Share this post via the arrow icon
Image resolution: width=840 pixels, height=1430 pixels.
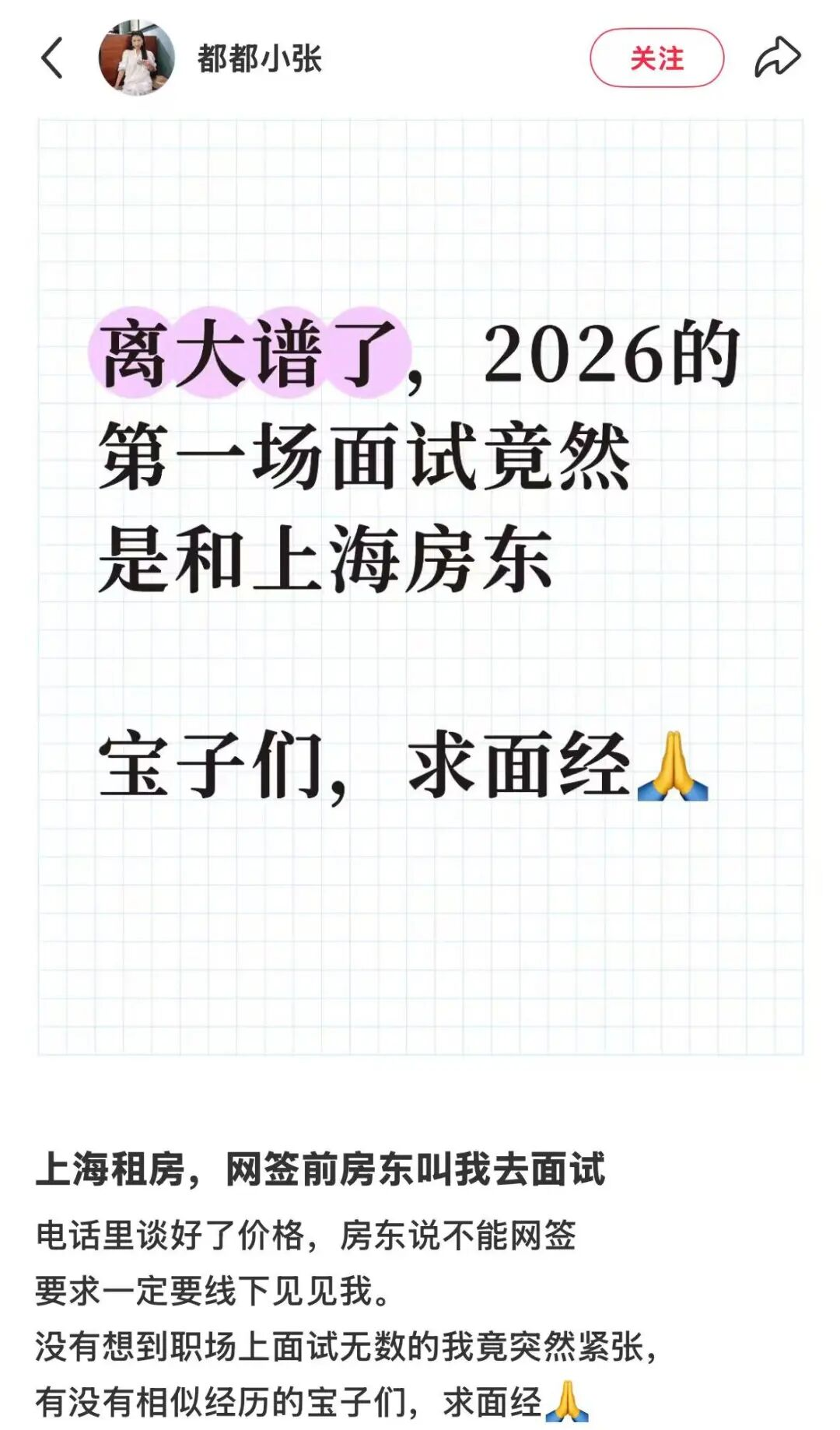pyautogui.click(x=777, y=58)
